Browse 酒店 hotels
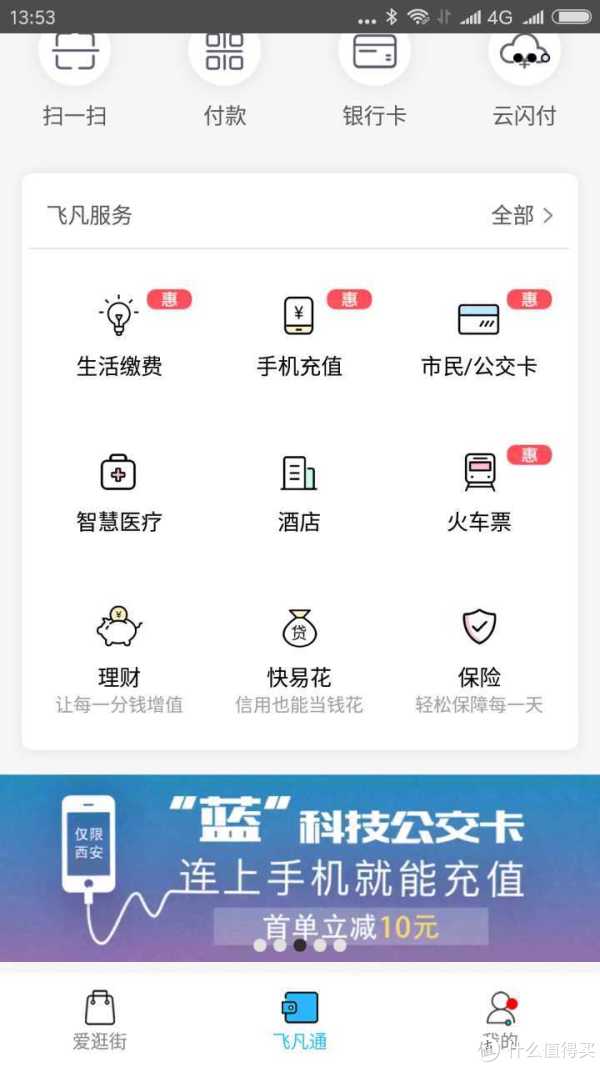Image resolution: width=600 pixels, height=1067 pixels. (x=299, y=492)
